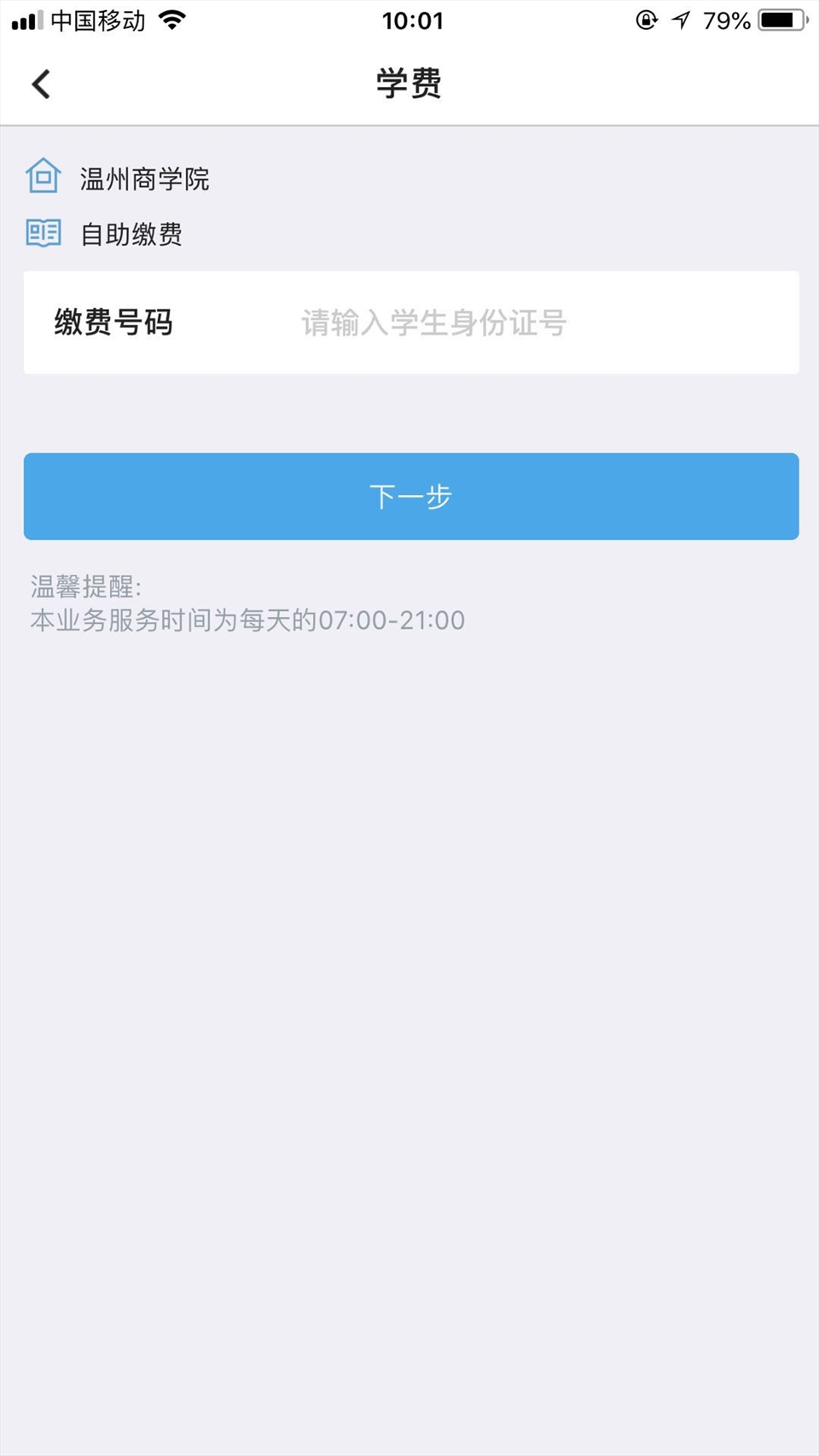Go back using the top-left arrow
Image resolution: width=819 pixels, height=1456 pixels.
pos(41,84)
